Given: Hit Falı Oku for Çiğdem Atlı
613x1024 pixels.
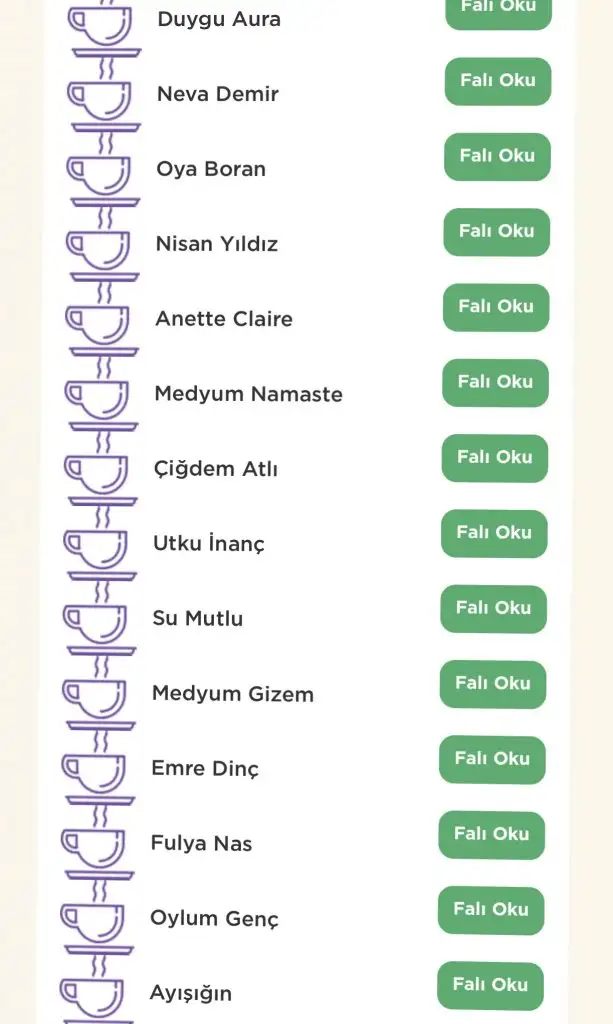Looking at the screenshot, I should point(495,458).
